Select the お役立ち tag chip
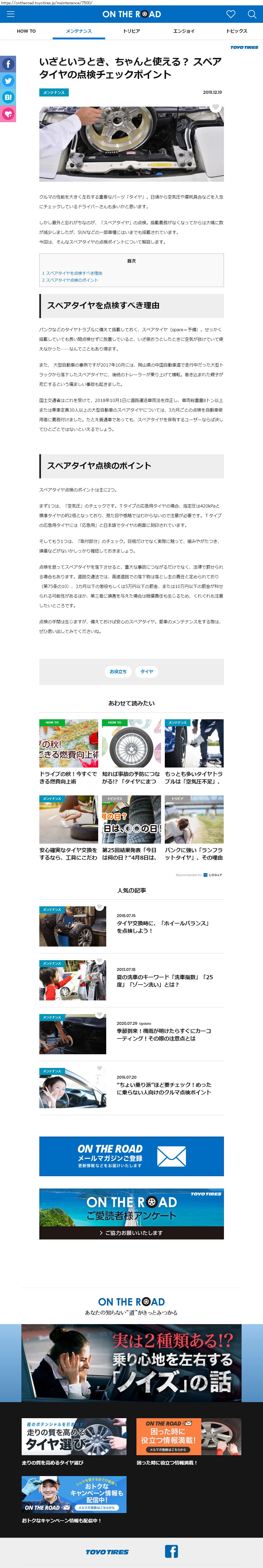The width and height of the screenshot is (263, 1568). tap(118, 671)
